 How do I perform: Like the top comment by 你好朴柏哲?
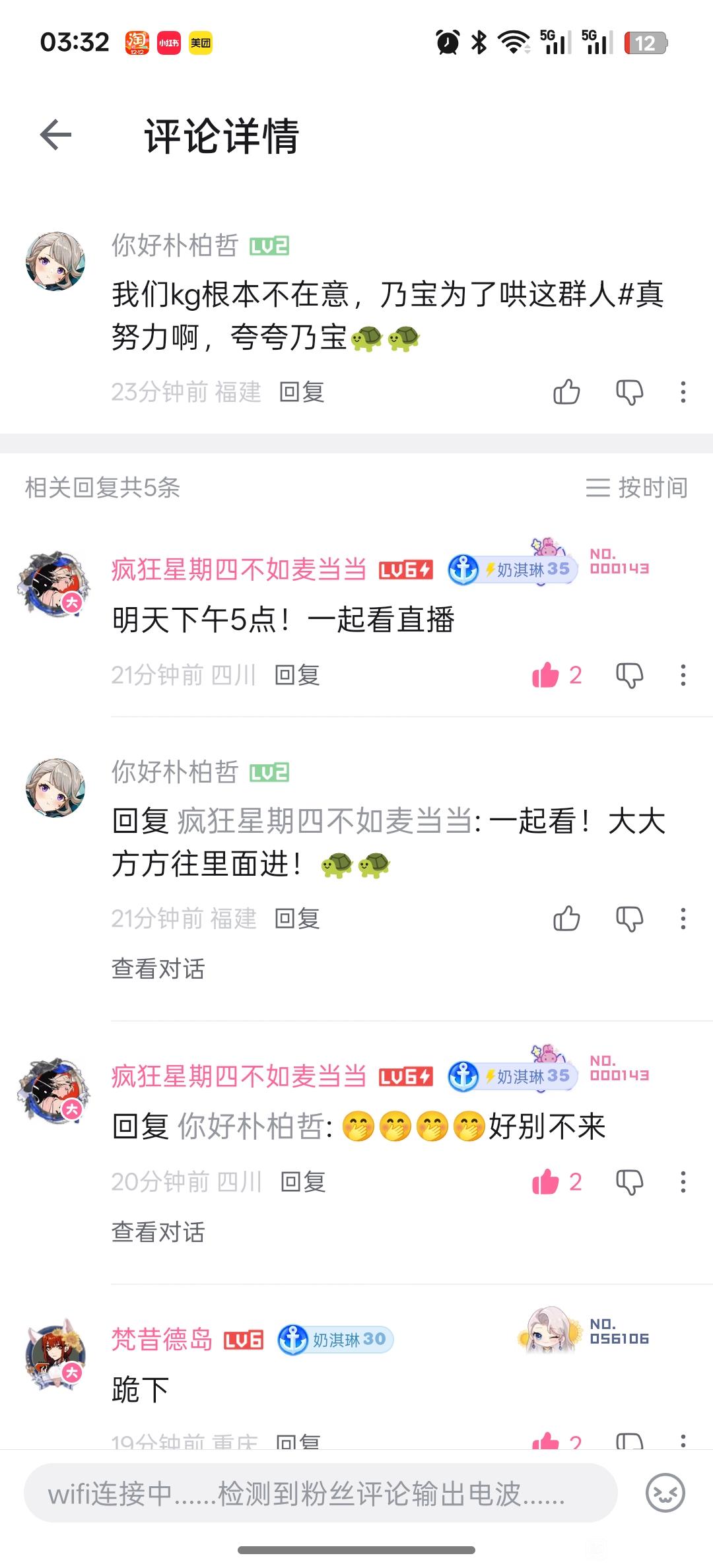[x=566, y=392]
